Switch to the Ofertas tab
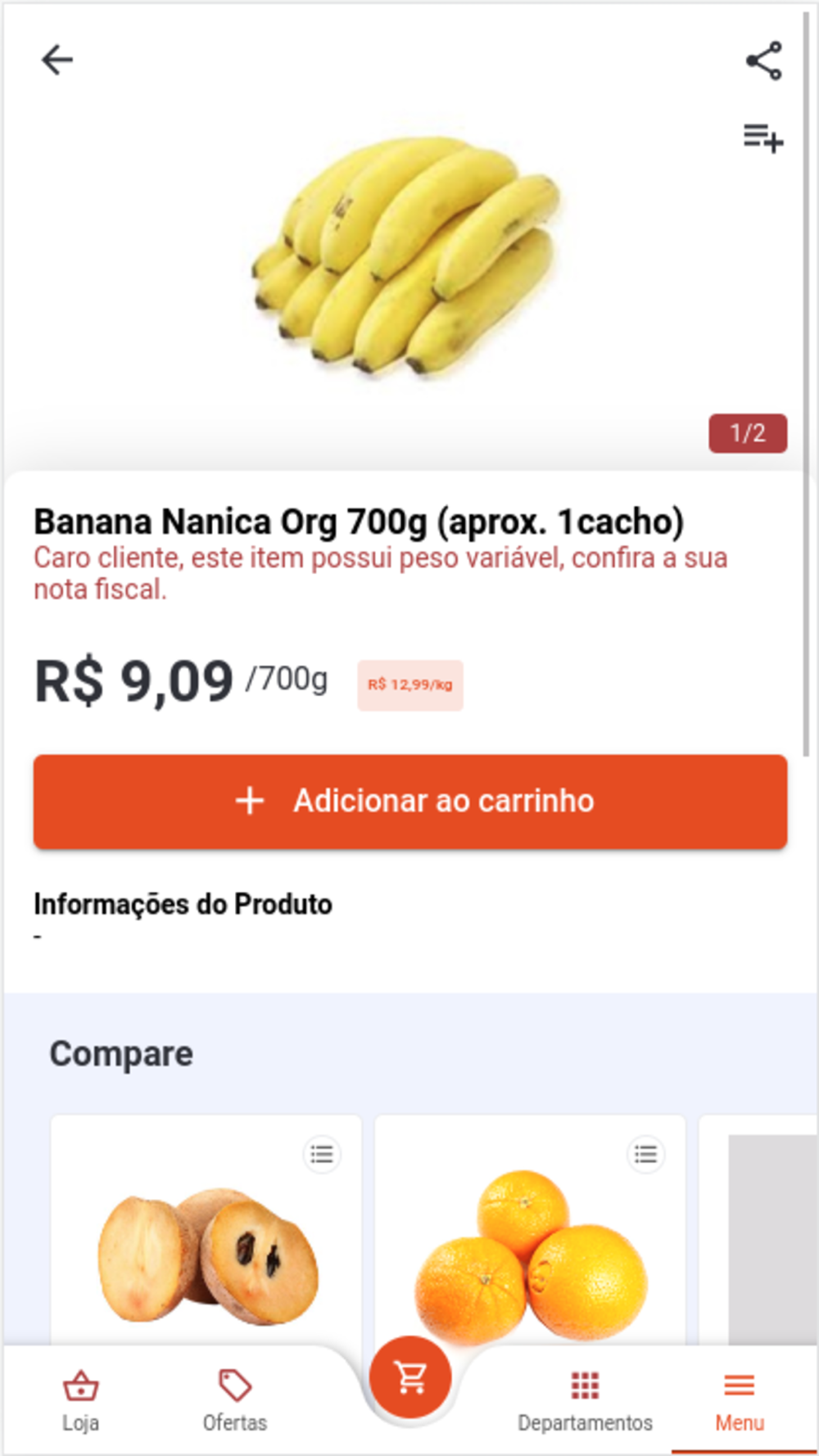819x1456 pixels. tap(235, 1400)
